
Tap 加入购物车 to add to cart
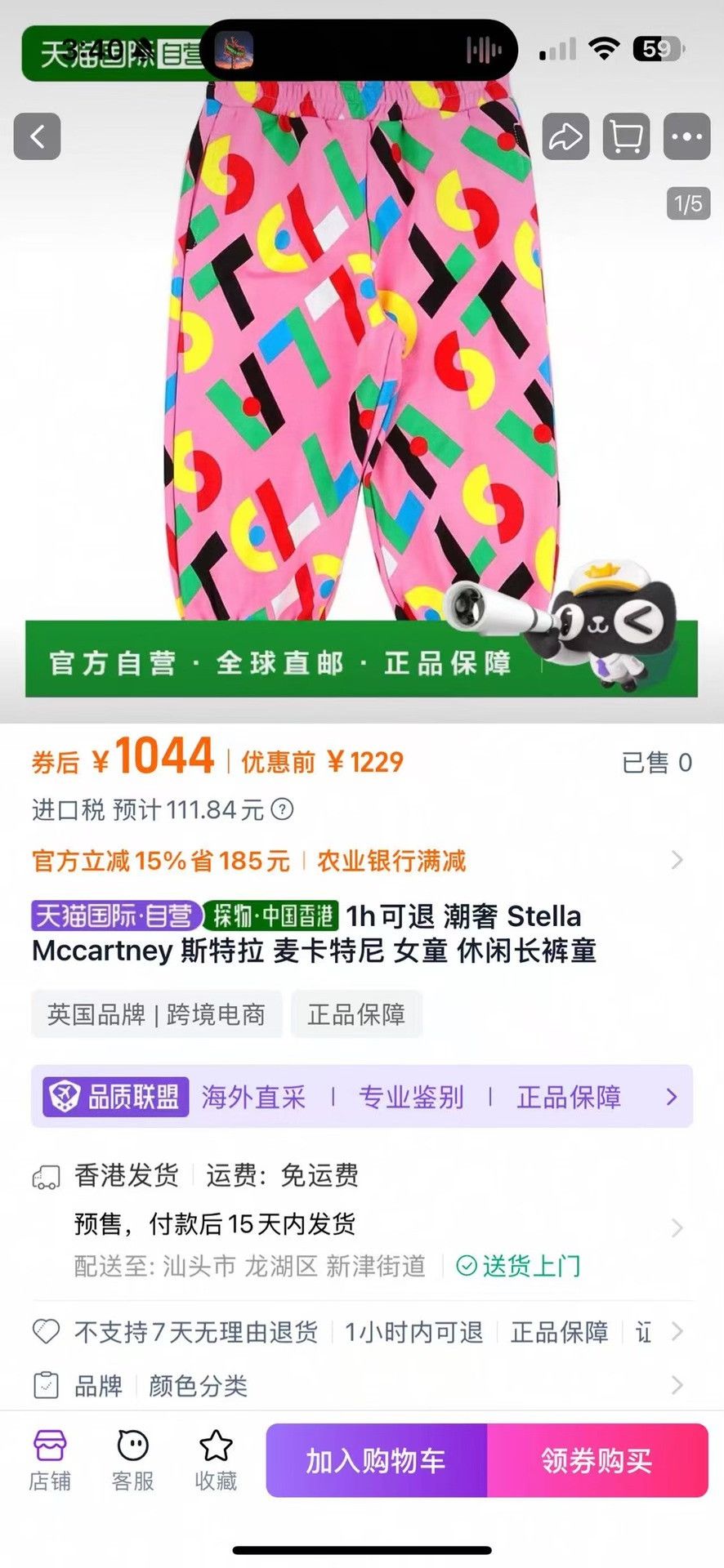pos(377,1460)
